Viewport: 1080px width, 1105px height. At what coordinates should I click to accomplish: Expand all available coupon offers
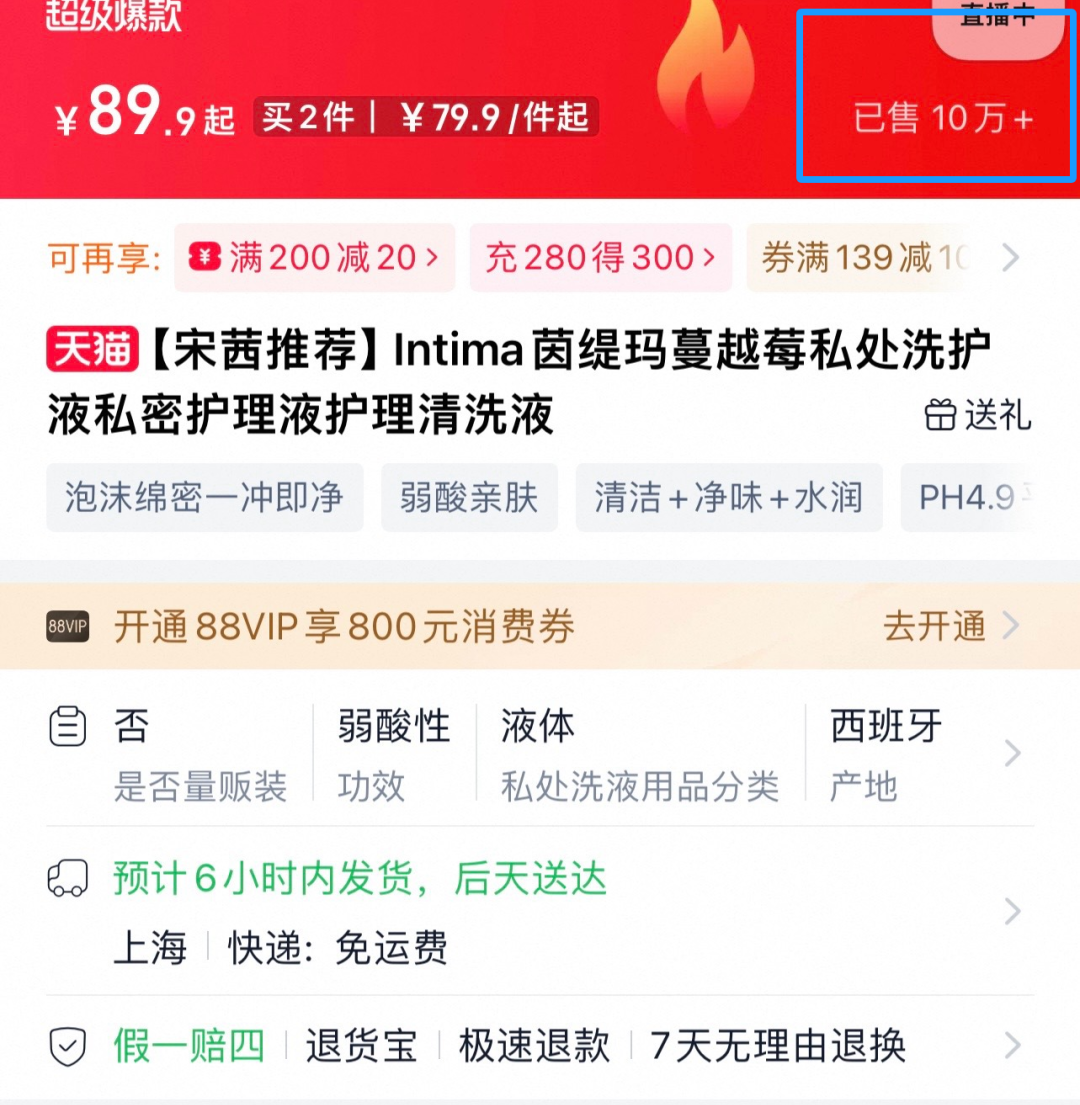(x=1011, y=258)
